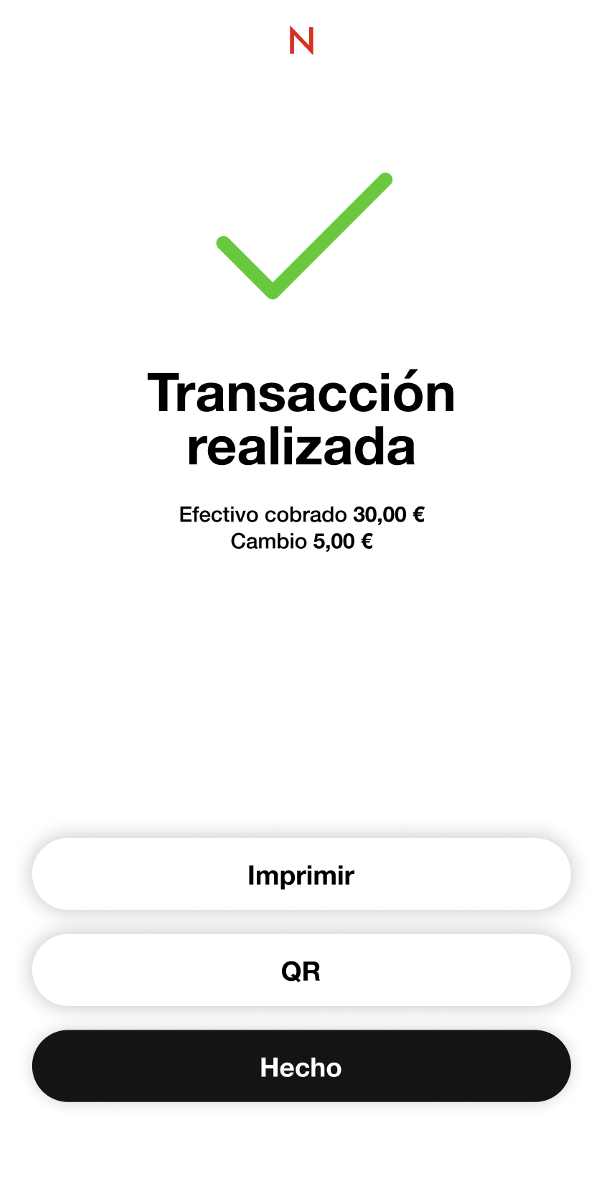Finish with the Hecho button
606x1190 pixels.
coord(301,1067)
